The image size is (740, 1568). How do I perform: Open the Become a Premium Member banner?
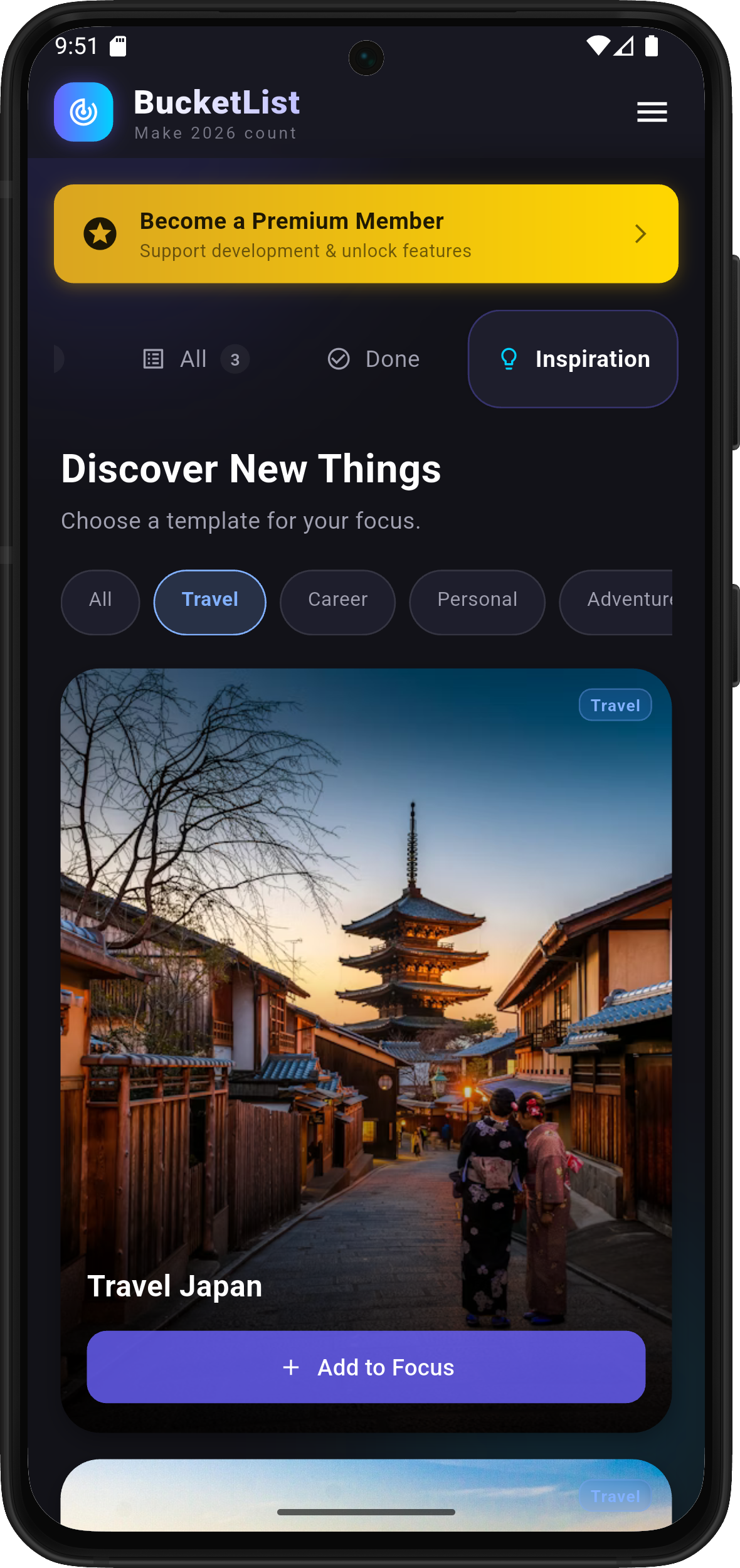[366, 234]
